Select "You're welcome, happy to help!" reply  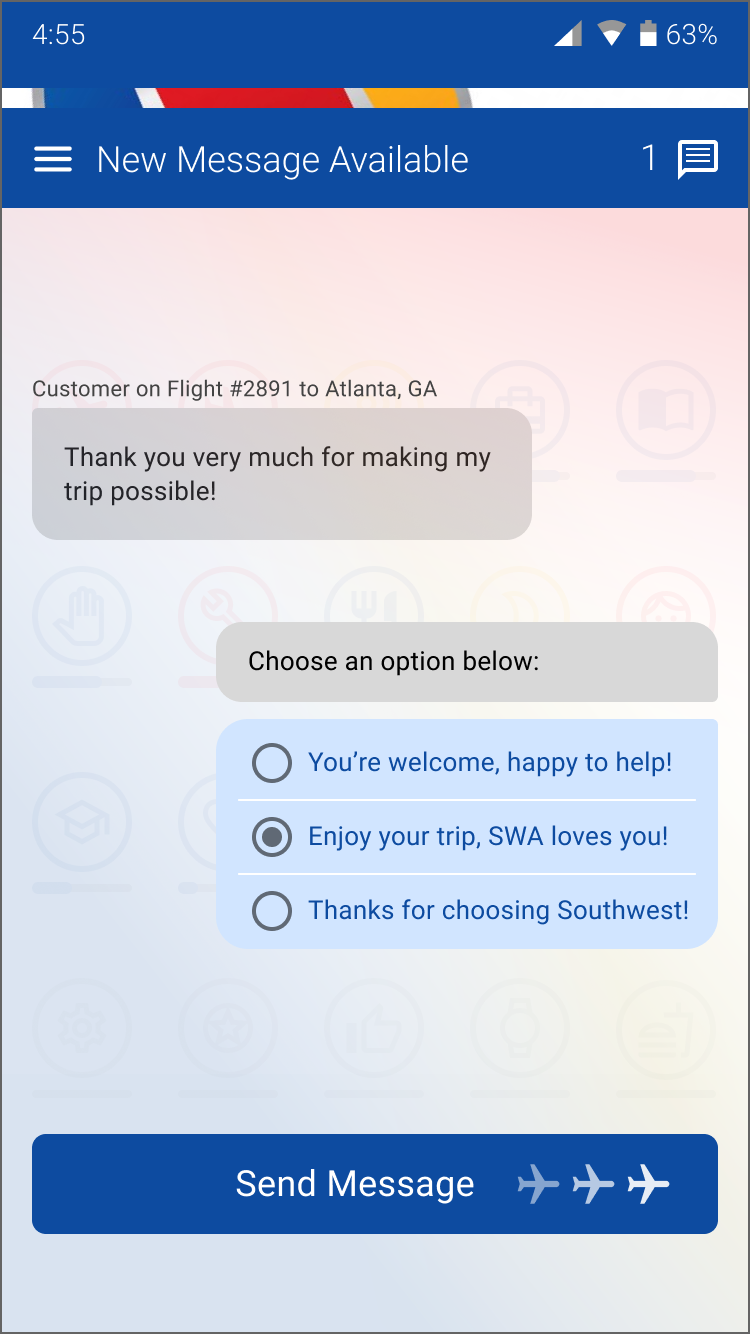click(x=467, y=763)
